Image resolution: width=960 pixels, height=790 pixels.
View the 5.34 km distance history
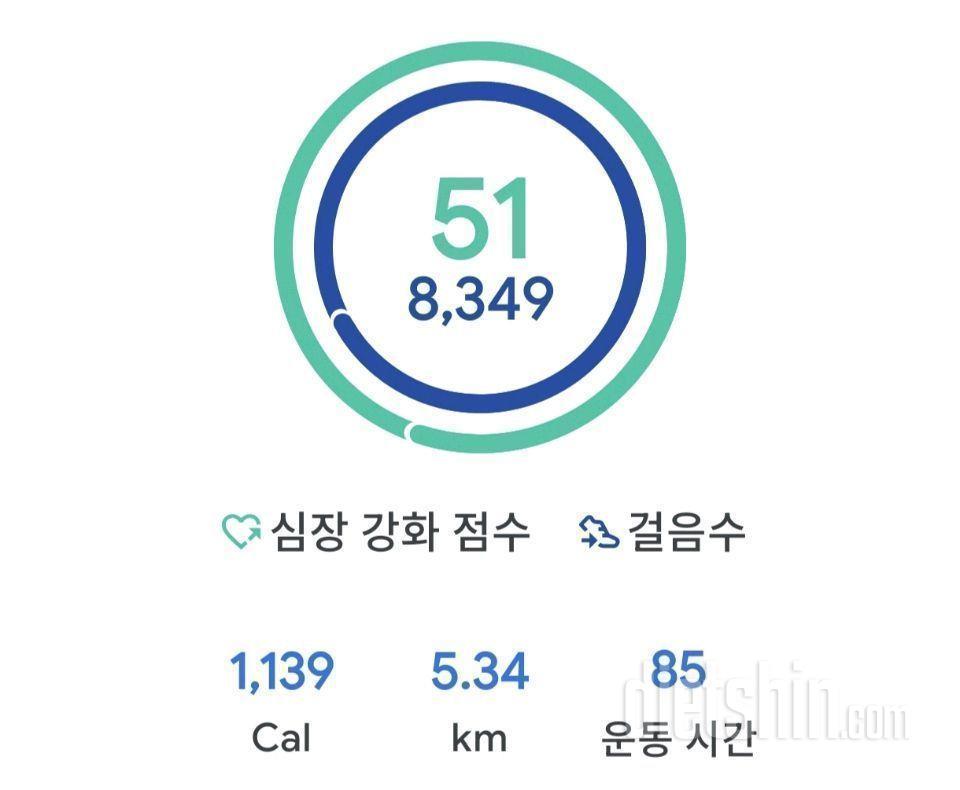click(x=479, y=700)
